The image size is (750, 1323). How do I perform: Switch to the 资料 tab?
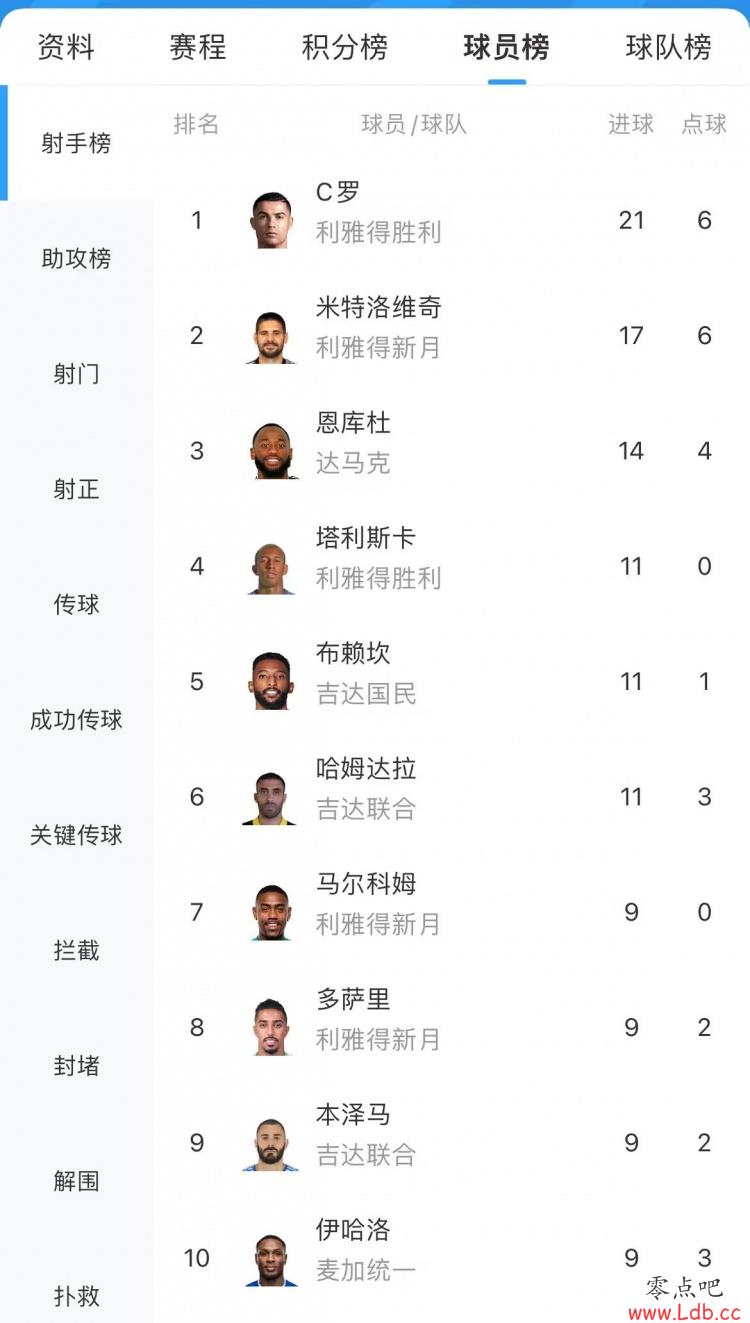[x=66, y=47]
